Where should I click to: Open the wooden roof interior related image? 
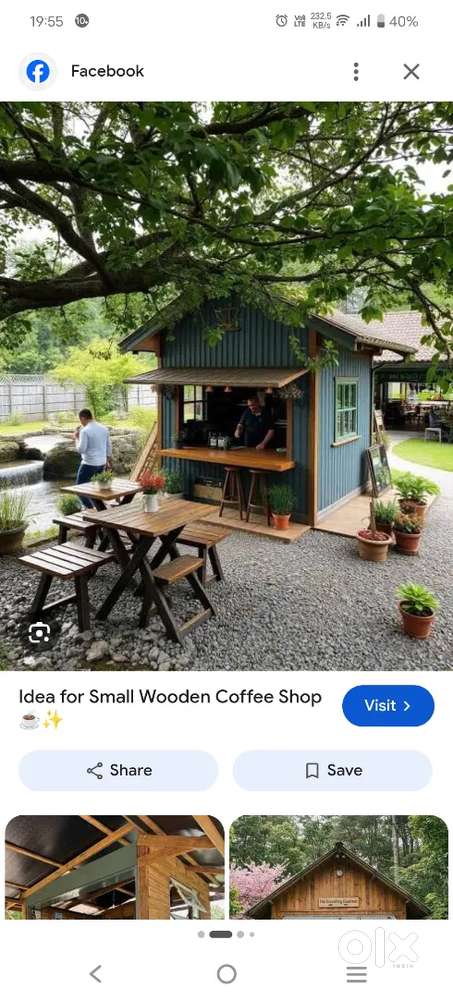[x=115, y=867]
